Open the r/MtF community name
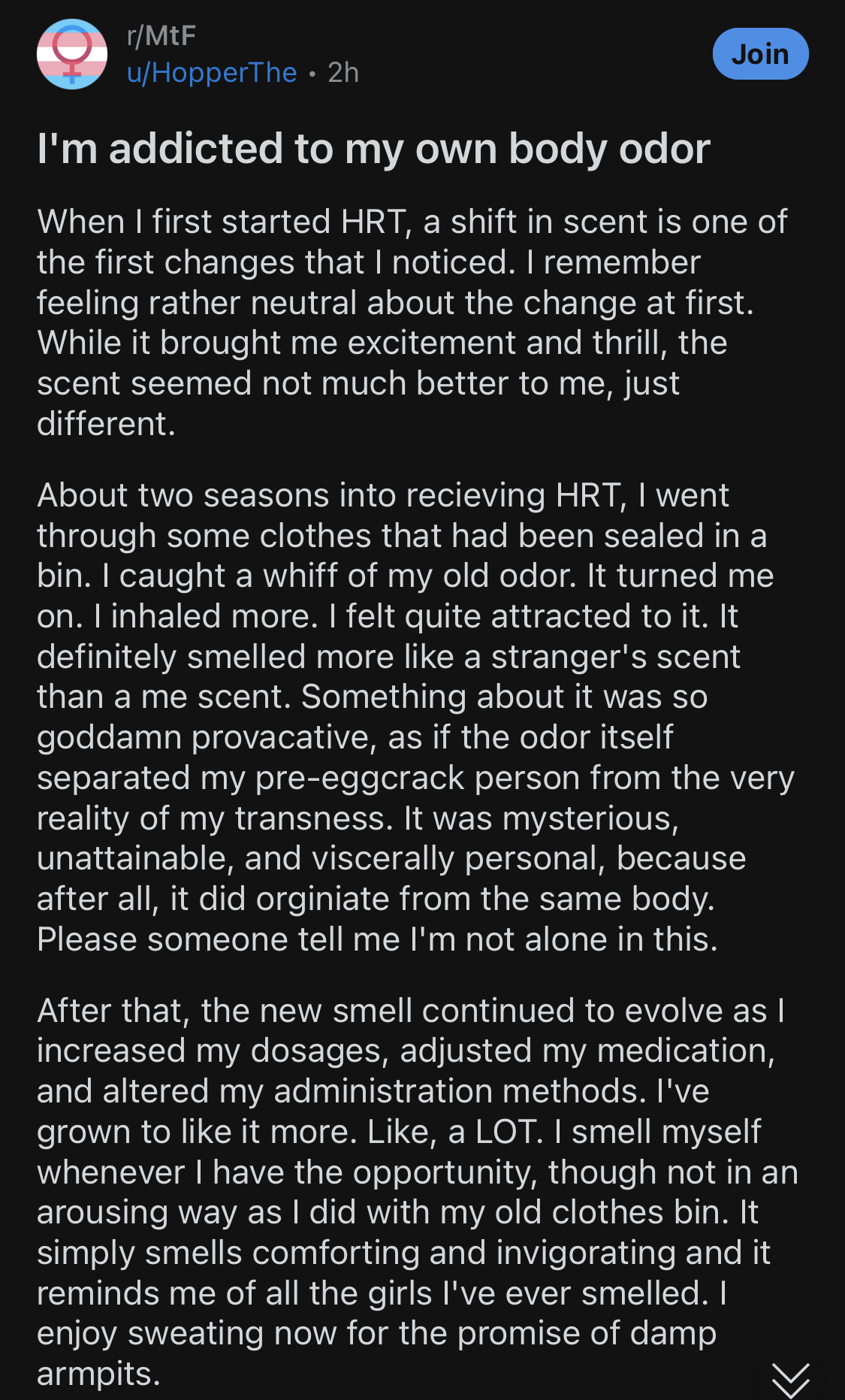The height and width of the screenshot is (1400, 845). click(161, 35)
